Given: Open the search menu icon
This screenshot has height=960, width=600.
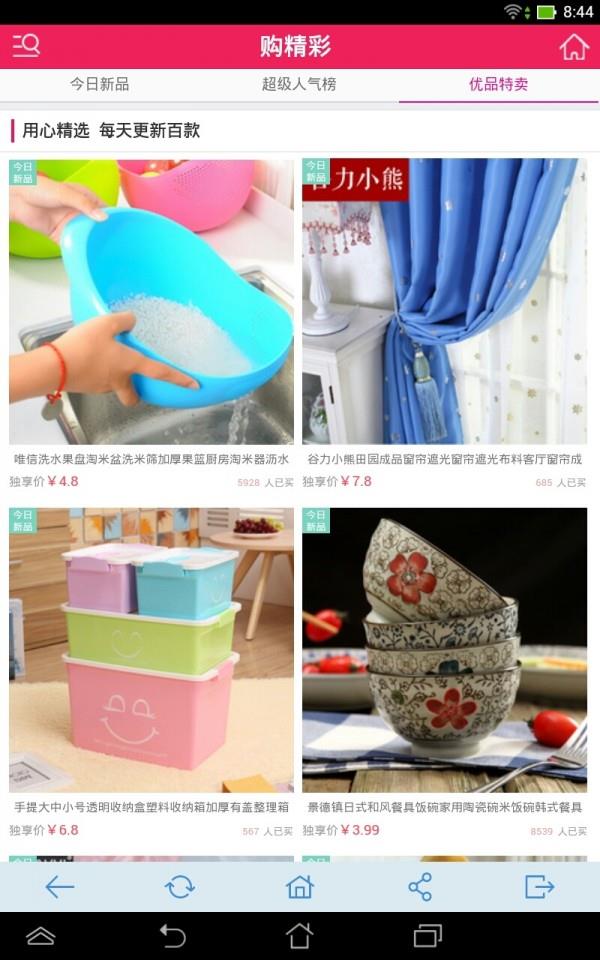Looking at the screenshot, I should click(26, 46).
